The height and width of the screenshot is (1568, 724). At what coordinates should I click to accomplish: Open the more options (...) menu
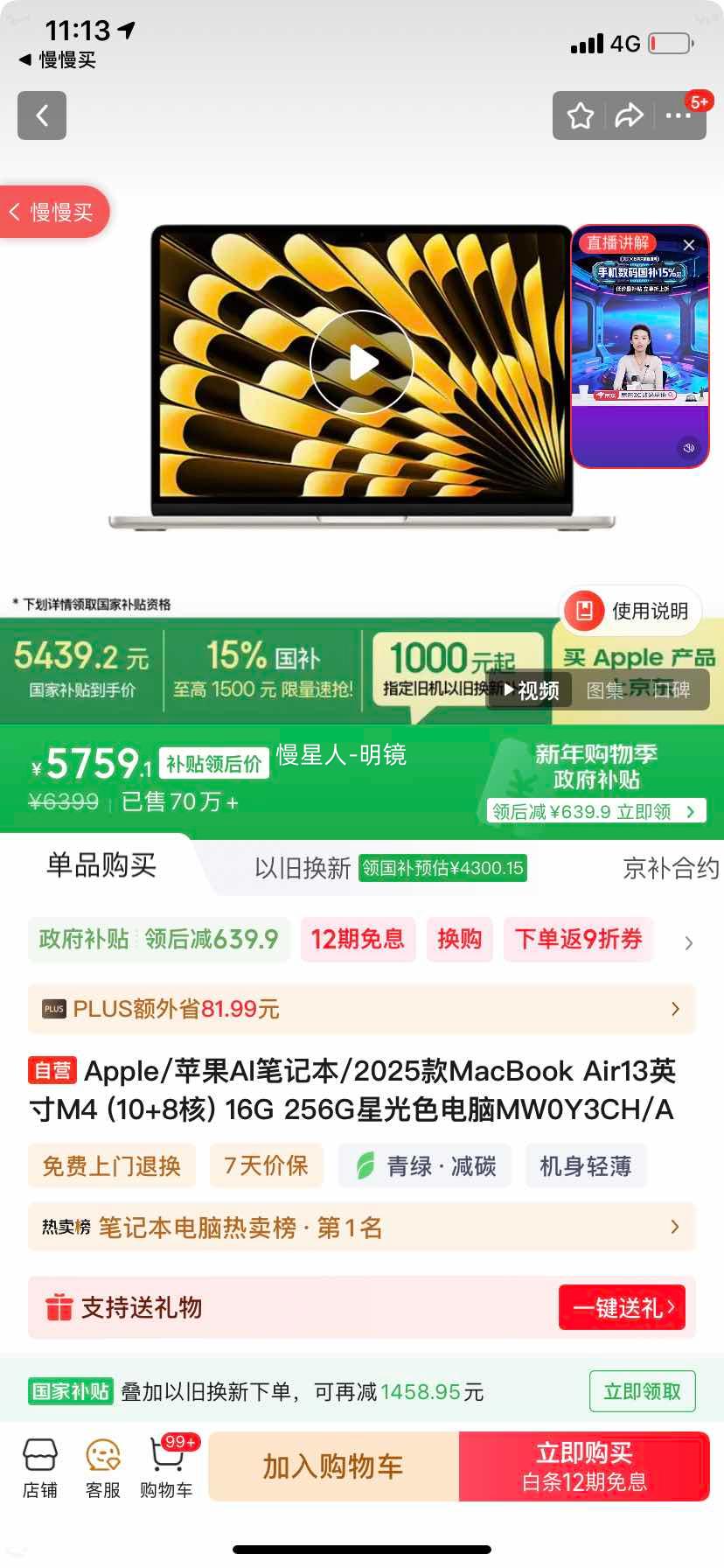(678, 115)
